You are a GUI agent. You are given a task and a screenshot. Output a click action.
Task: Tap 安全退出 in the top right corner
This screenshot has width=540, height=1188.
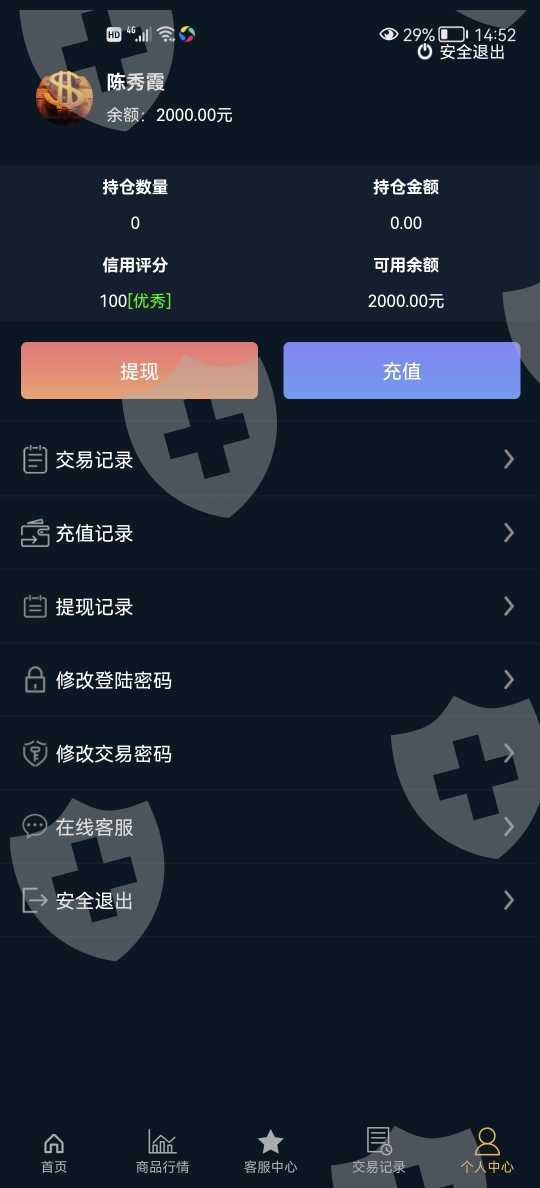461,52
